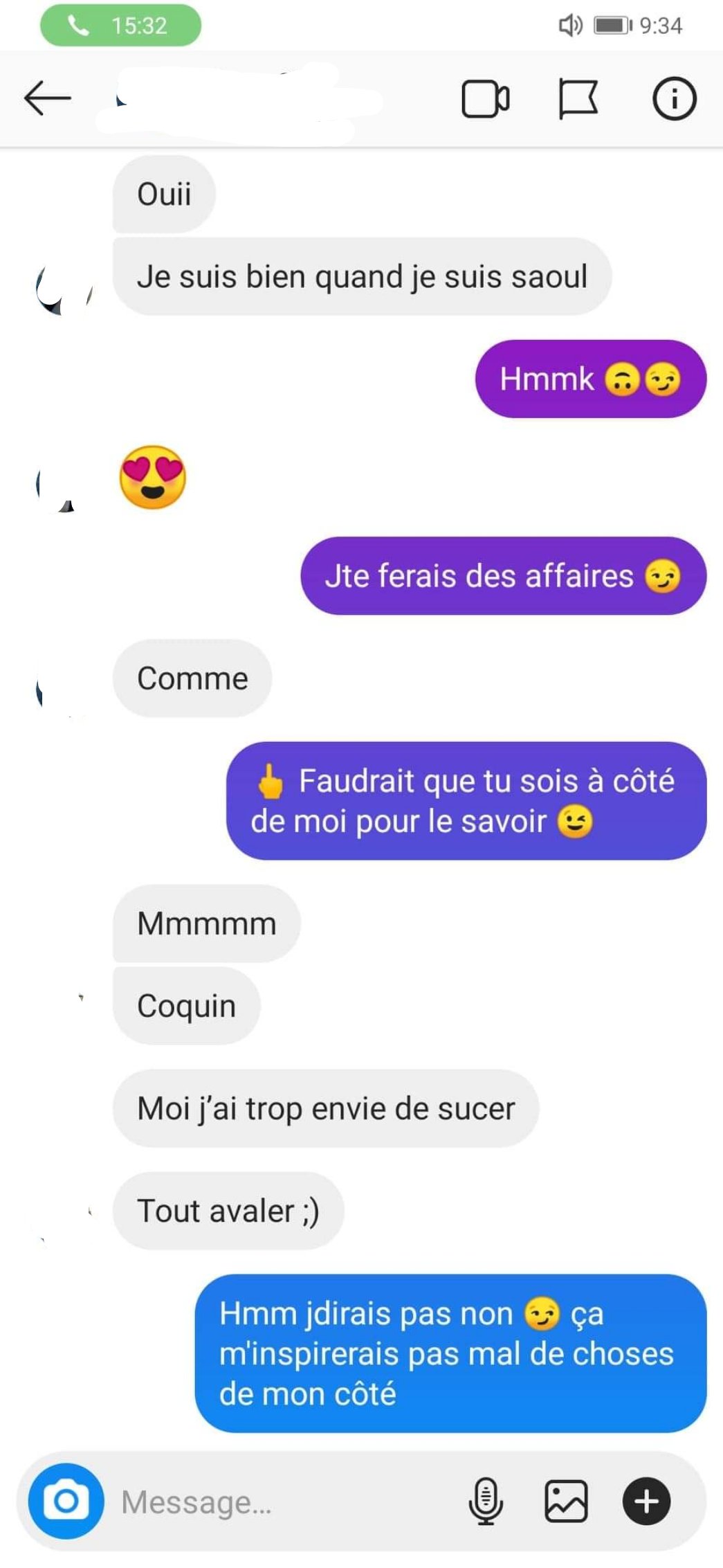Image resolution: width=723 pixels, height=1568 pixels.
Task: Record a voice message with microphone
Action: pos(486,1501)
